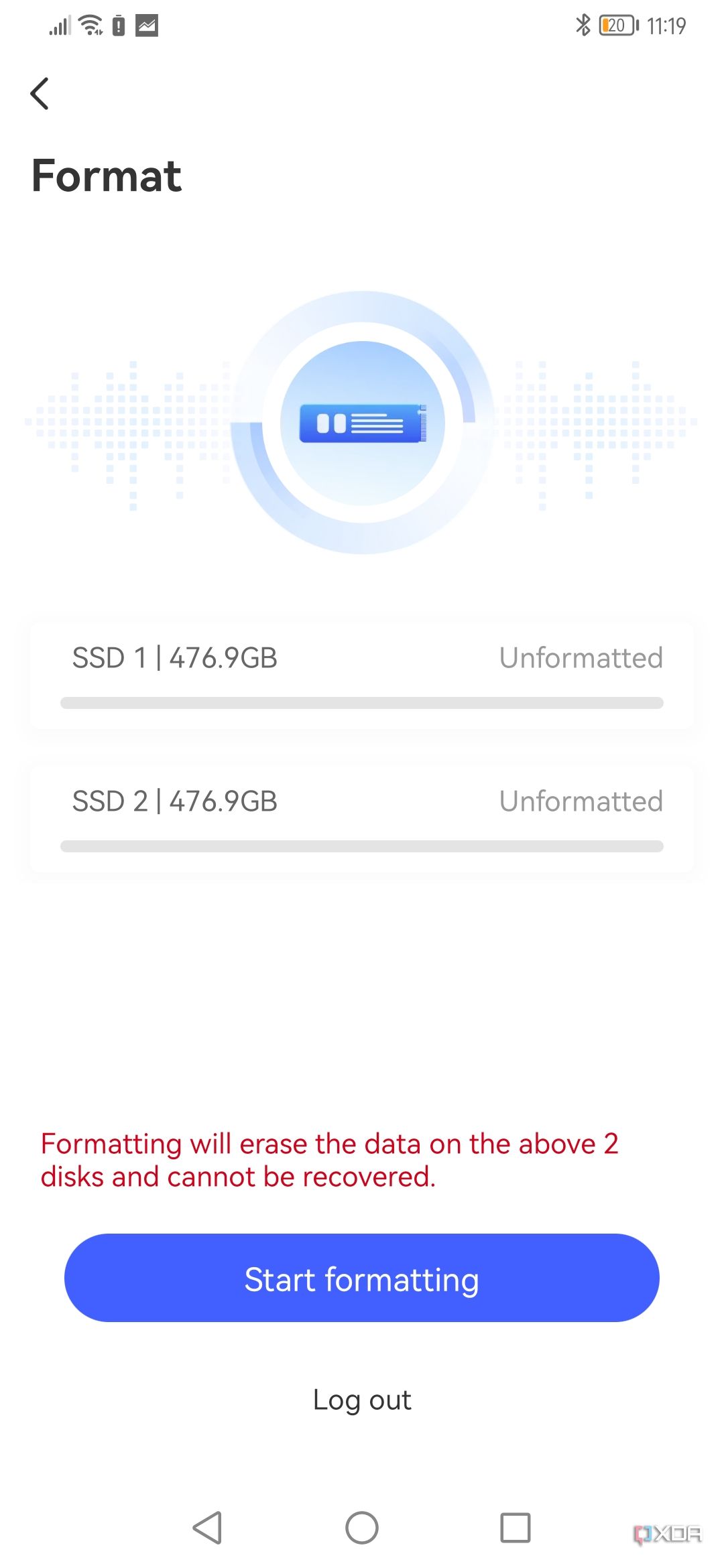Image resolution: width=724 pixels, height=1568 pixels.
Task: Select the SSD 2 disk card
Action: [362, 819]
